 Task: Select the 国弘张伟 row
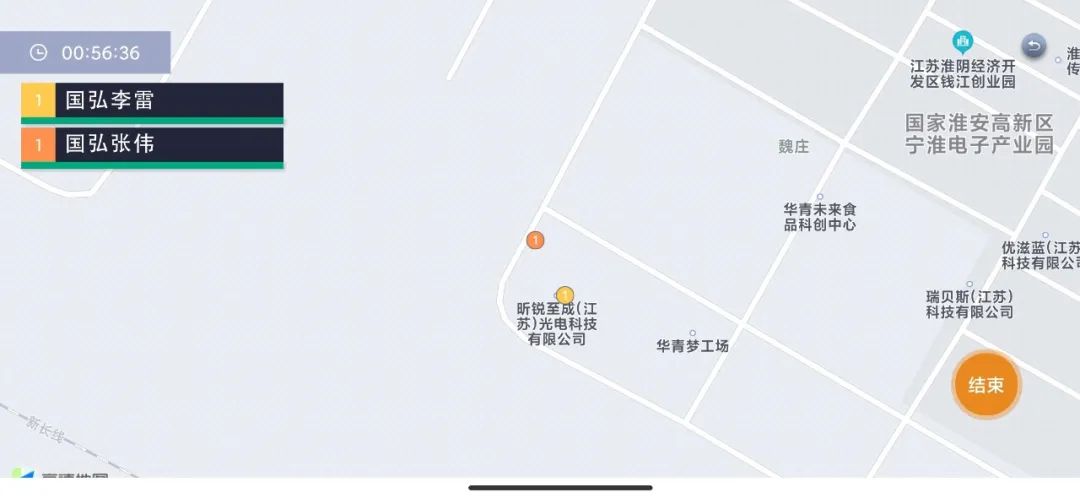[x=152, y=145]
